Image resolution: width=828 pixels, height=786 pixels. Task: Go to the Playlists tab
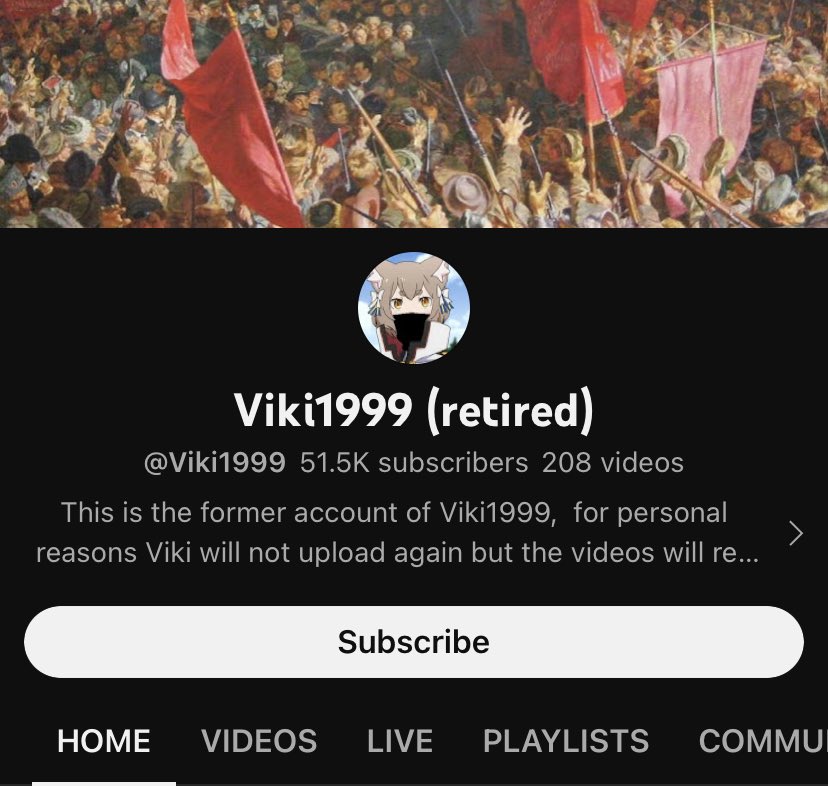566,741
